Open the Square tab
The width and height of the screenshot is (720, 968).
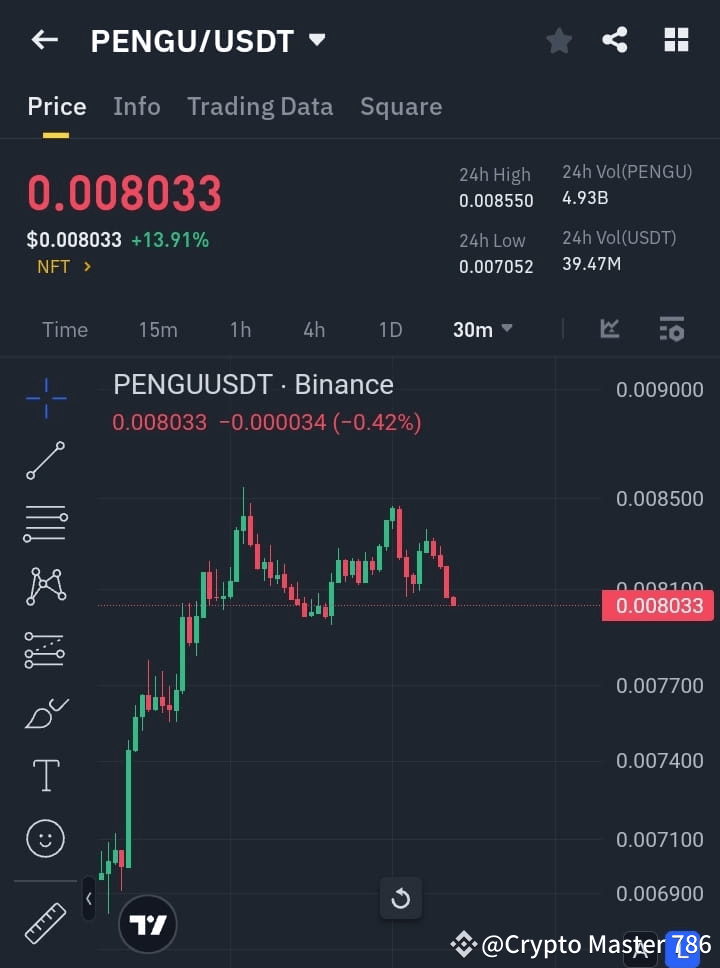[401, 106]
